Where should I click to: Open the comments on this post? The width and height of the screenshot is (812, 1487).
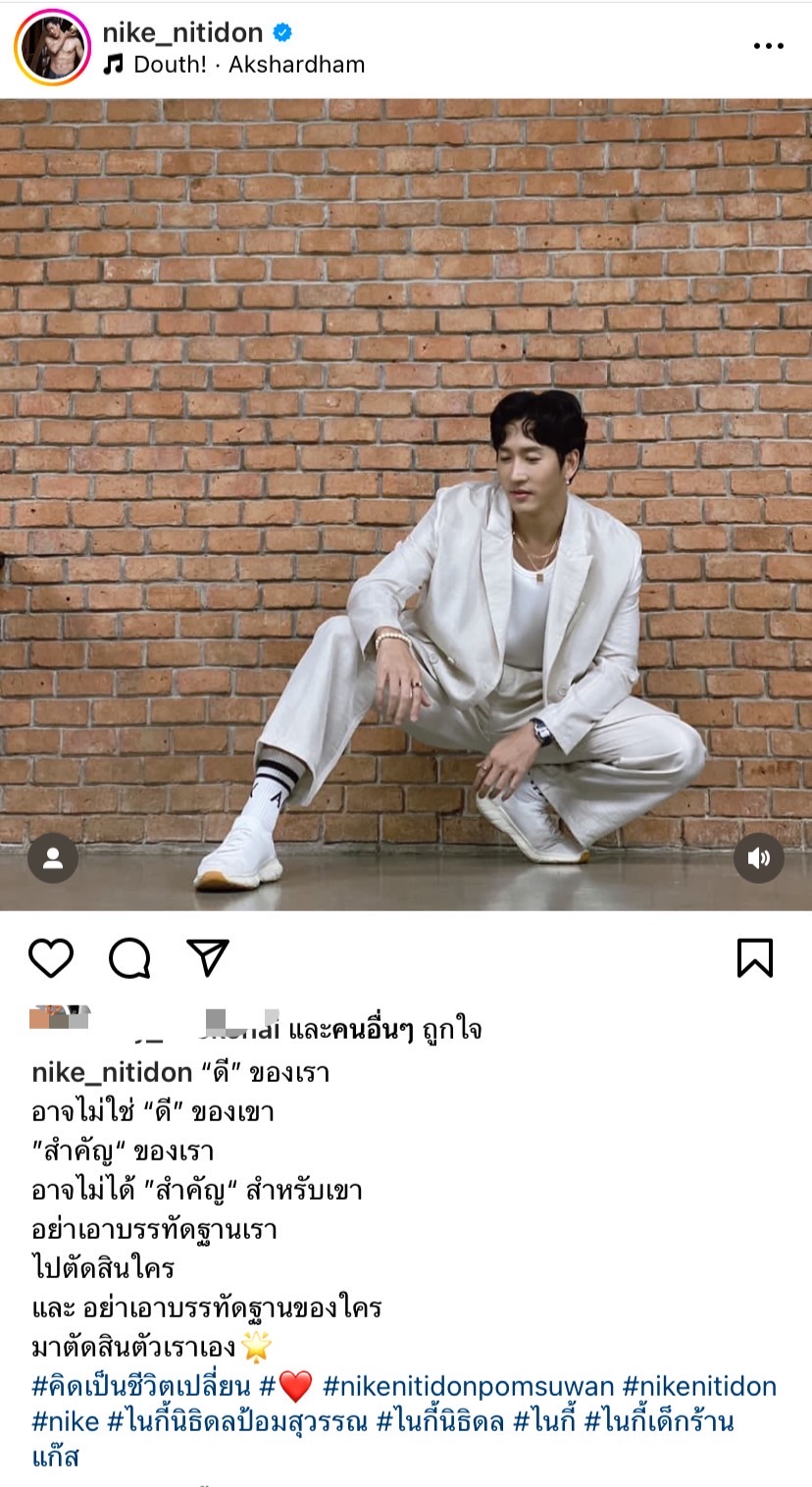pyautogui.click(x=129, y=958)
